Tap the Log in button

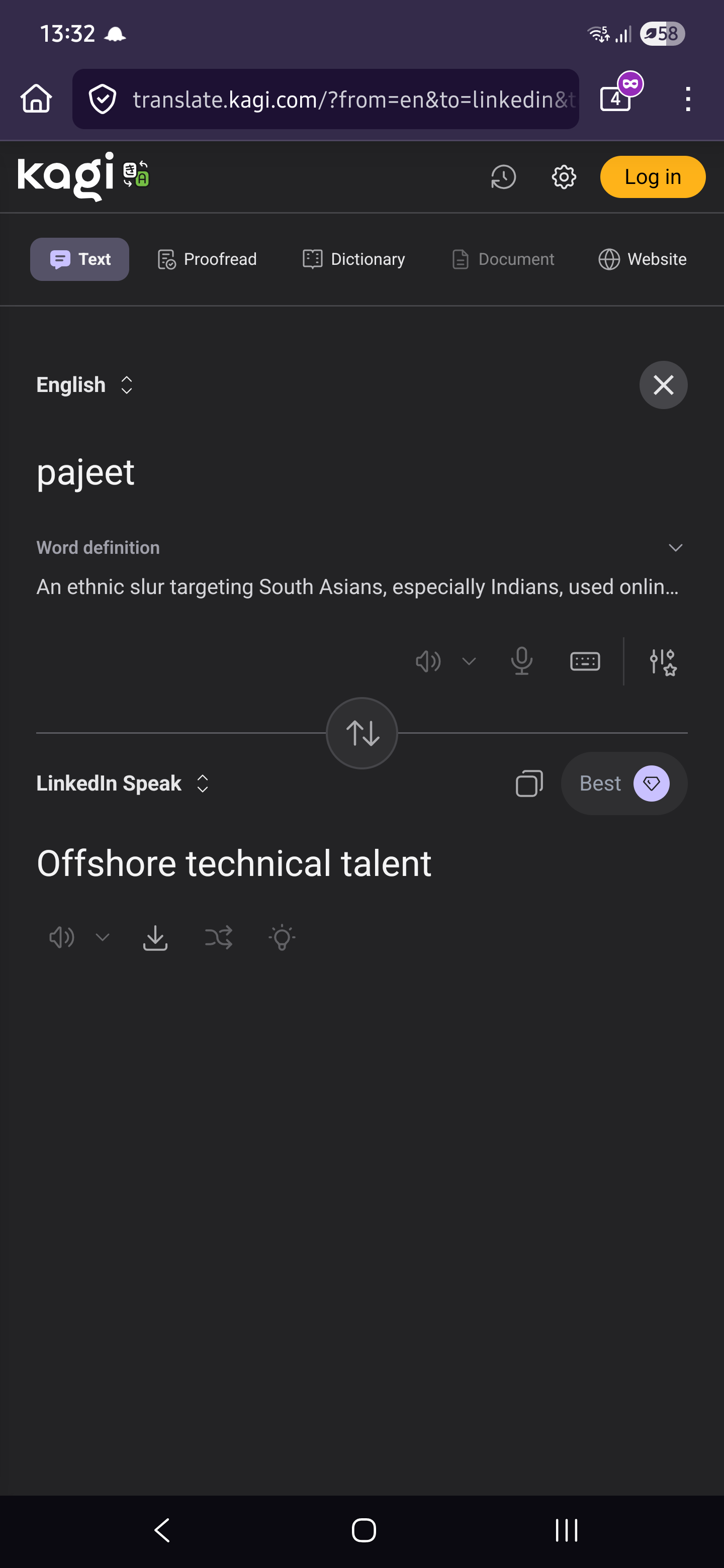(653, 177)
